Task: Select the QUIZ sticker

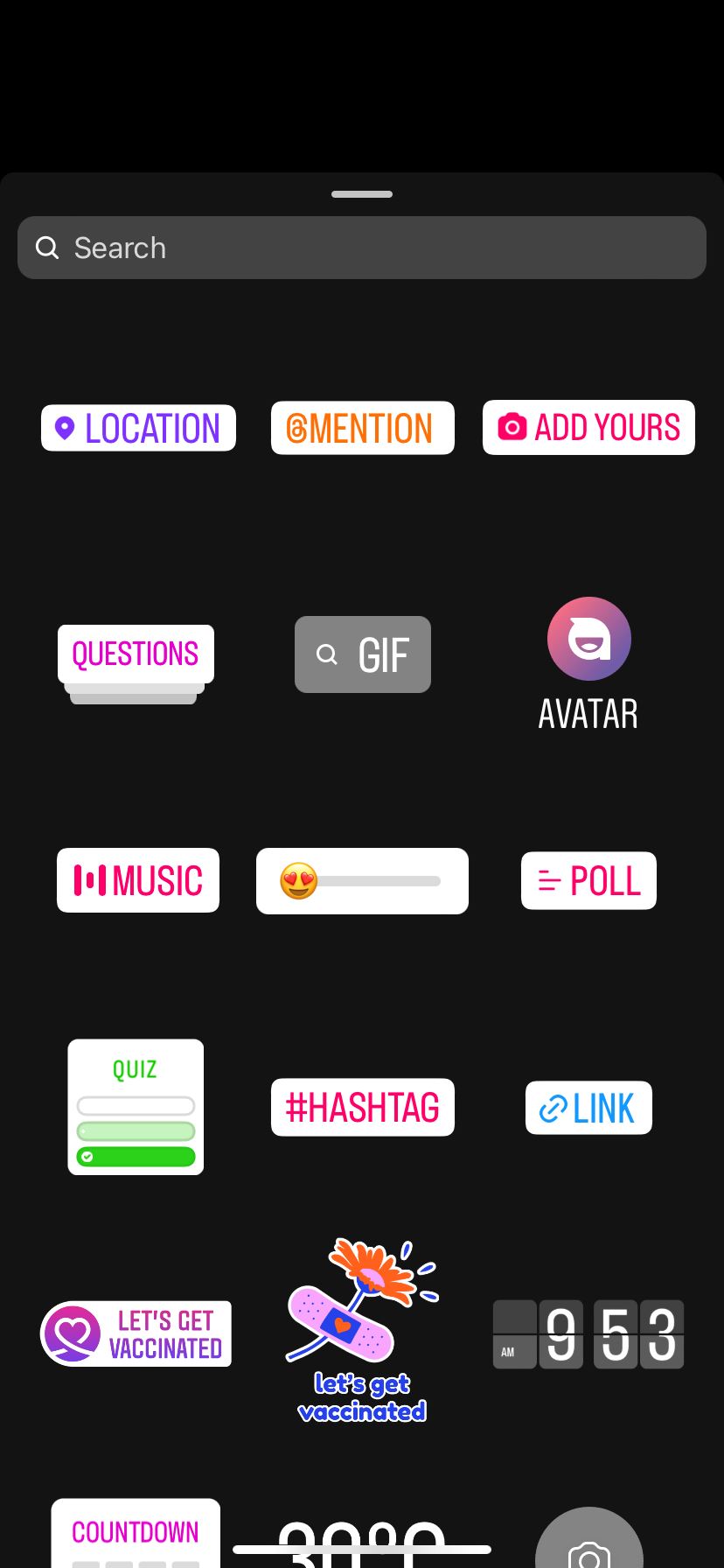Action: 135,1106
